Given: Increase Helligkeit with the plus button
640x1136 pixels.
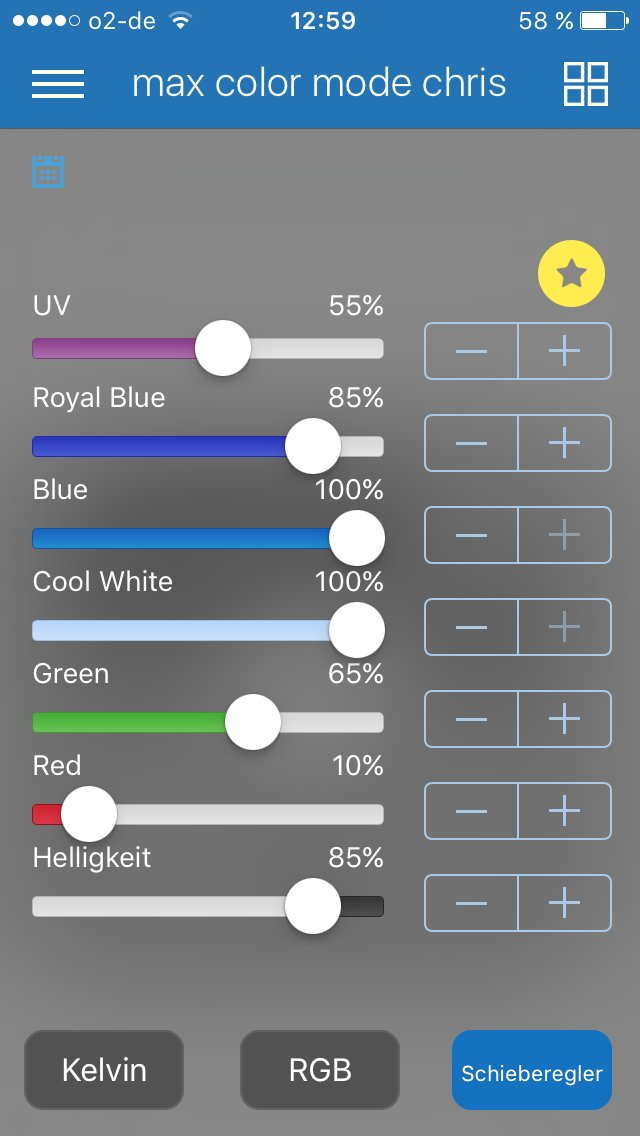Looking at the screenshot, I should pos(564,903).
